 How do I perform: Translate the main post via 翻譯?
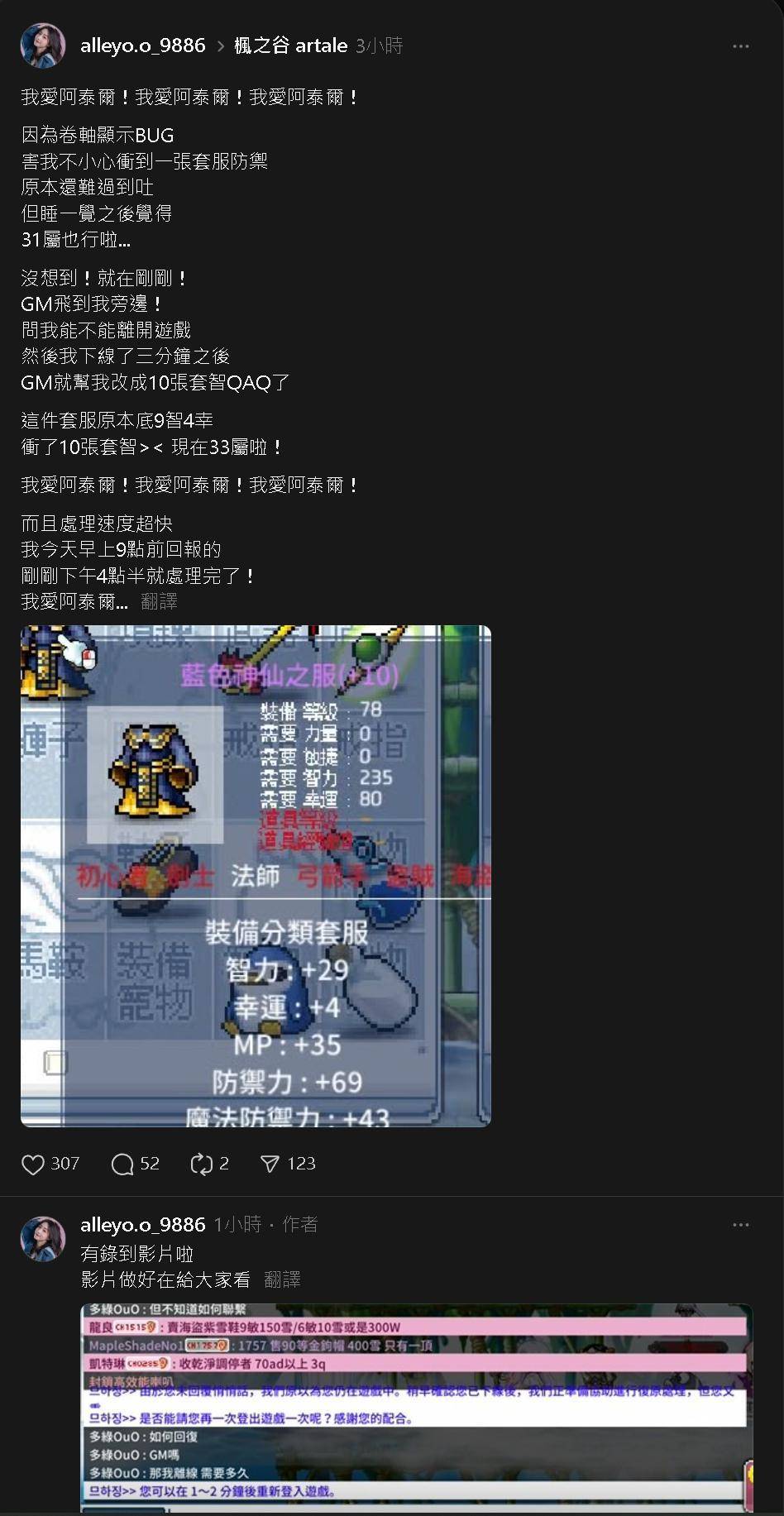pyautogui.click(x=159, y=602)
